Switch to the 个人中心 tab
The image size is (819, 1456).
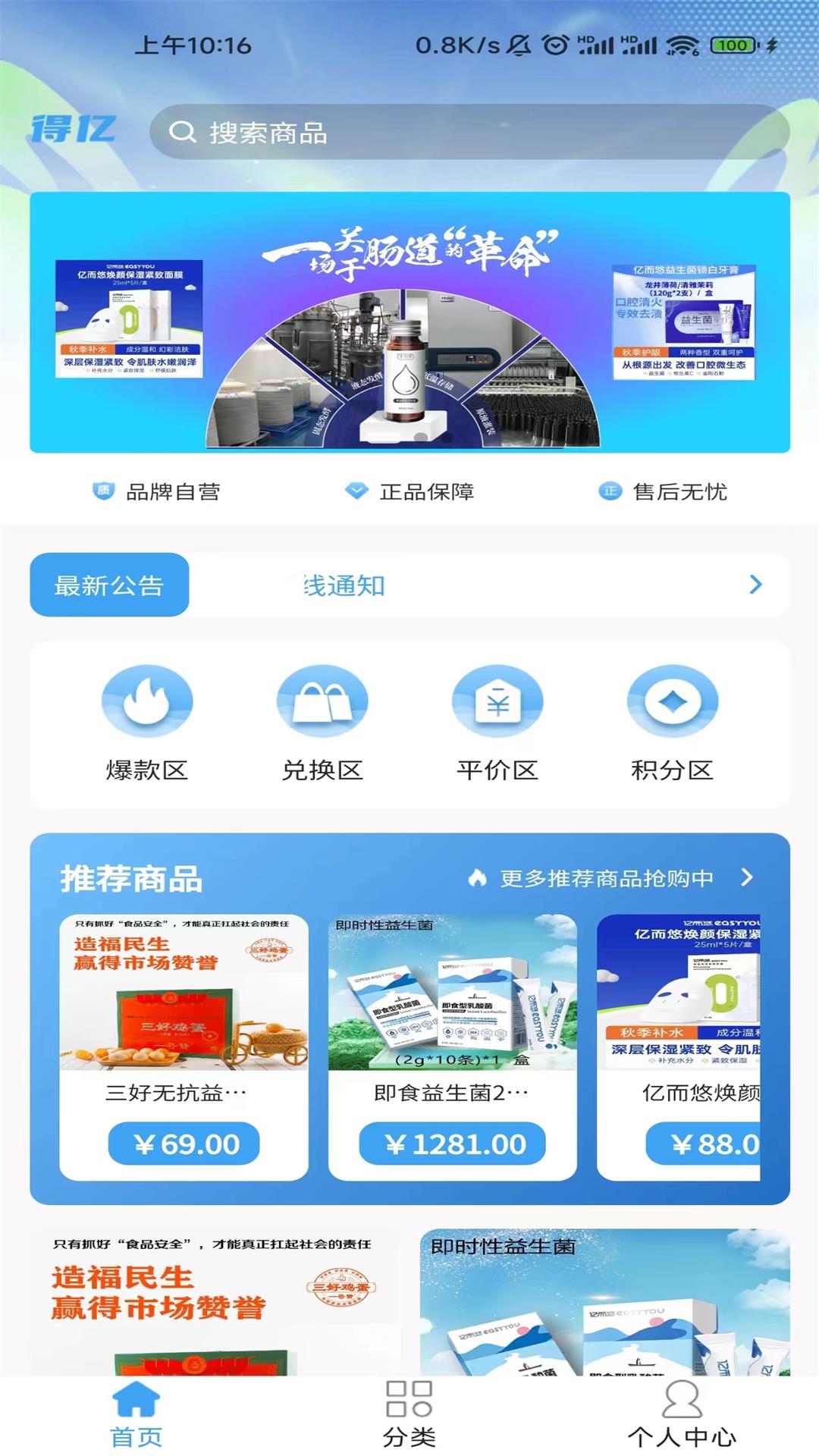click(x=682, y=1414)
